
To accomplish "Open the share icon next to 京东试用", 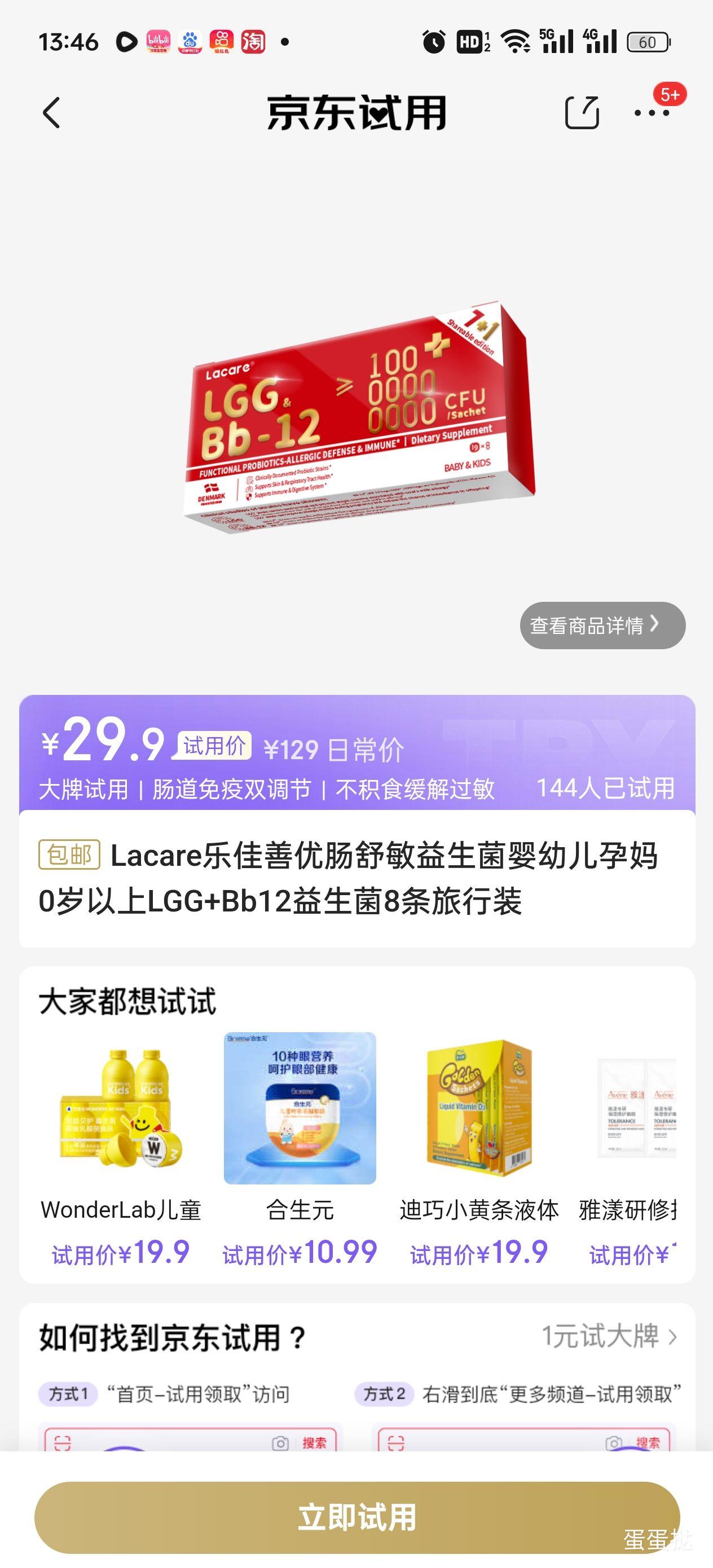I will 583,113.
